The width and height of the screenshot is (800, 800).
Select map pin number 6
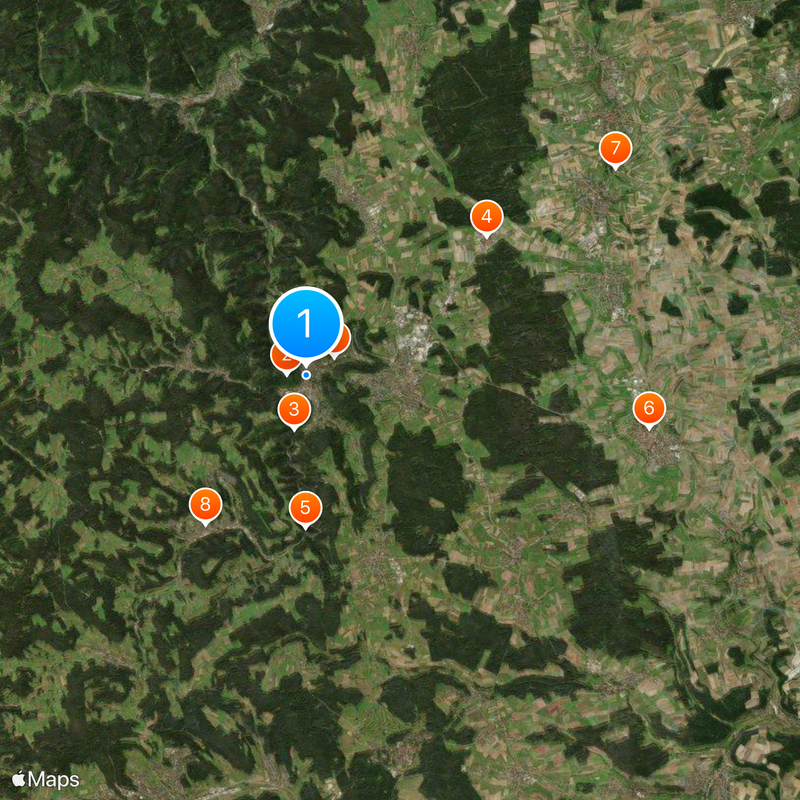649,407
